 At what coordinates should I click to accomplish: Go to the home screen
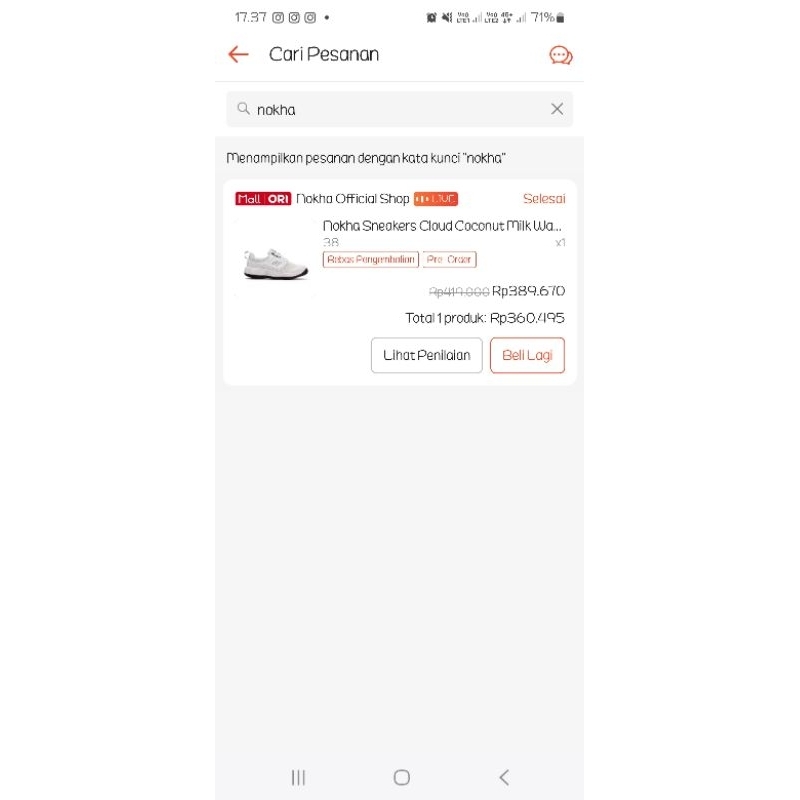[x=401, y=777]
